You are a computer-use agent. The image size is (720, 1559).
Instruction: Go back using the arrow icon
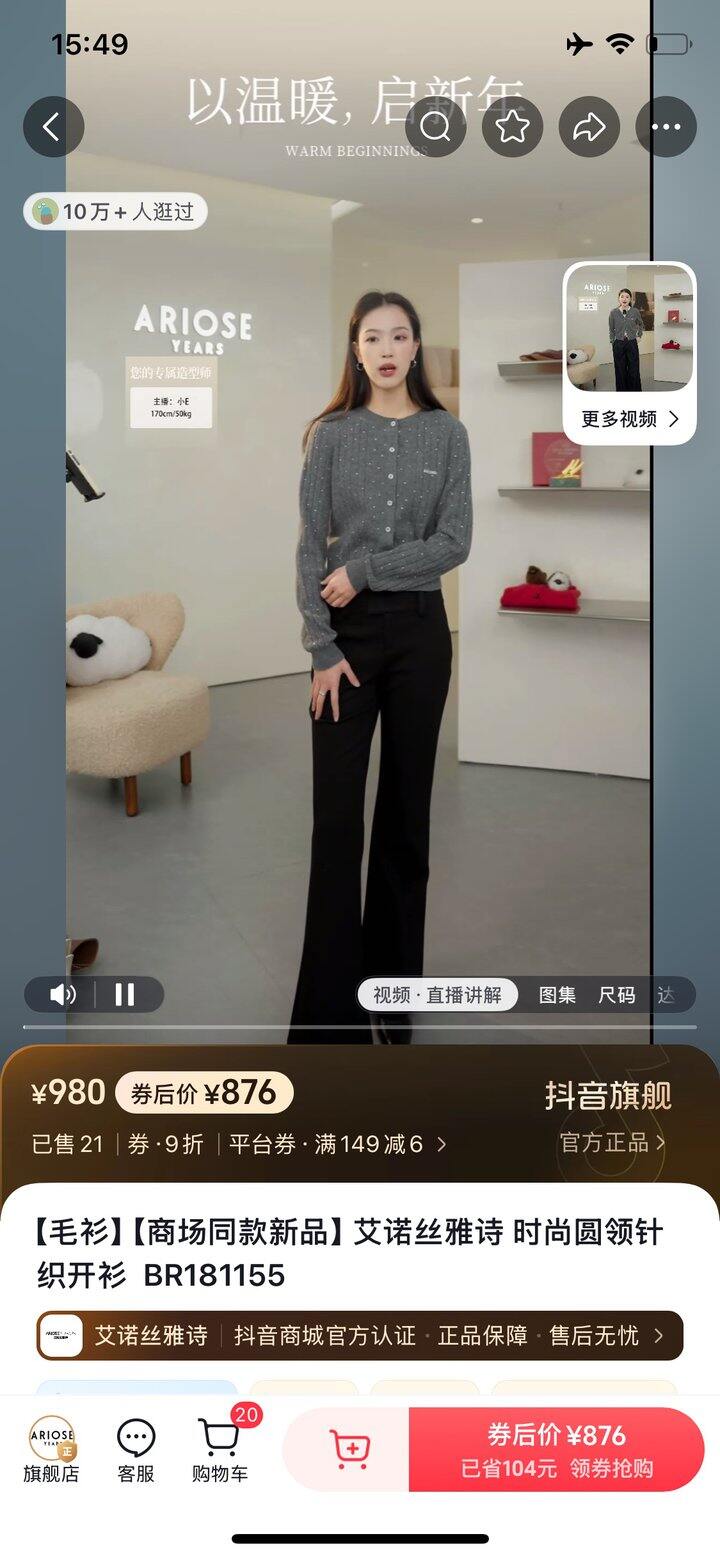point(53,127)
